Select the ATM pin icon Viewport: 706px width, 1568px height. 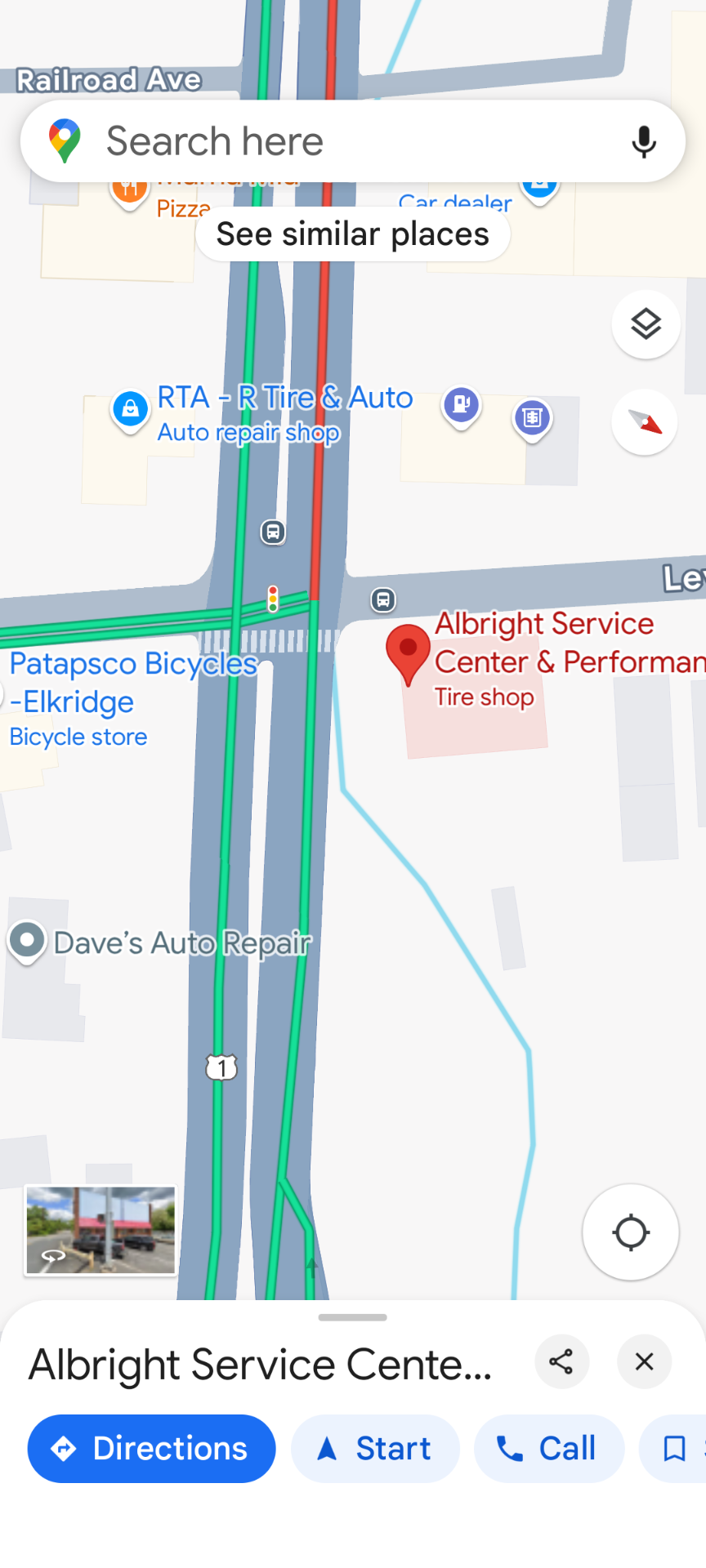532,419
